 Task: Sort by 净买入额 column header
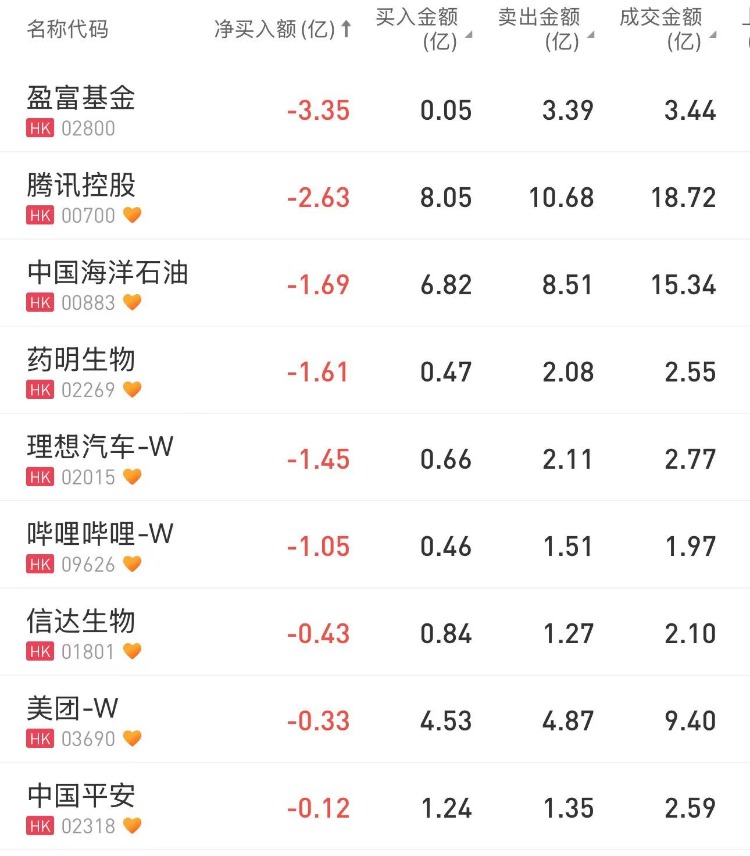[283, 29]
